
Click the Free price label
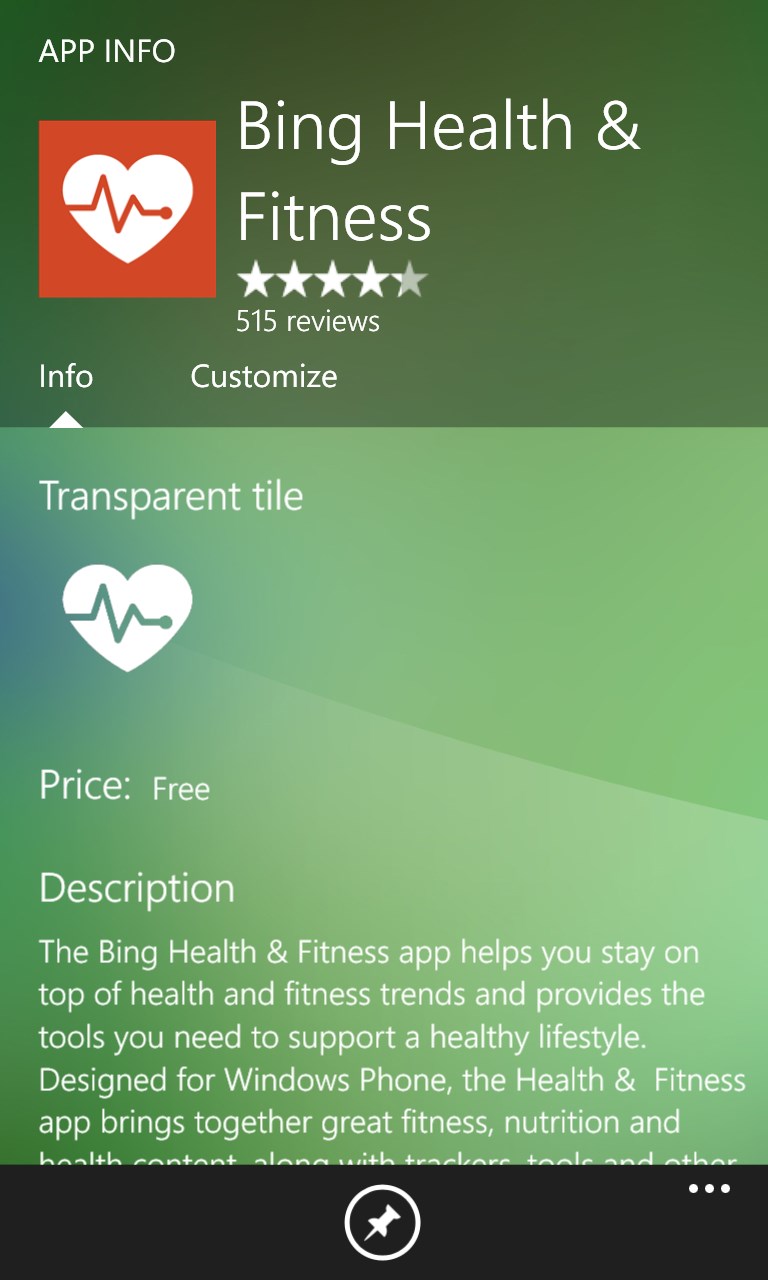(x=181, y=789)
